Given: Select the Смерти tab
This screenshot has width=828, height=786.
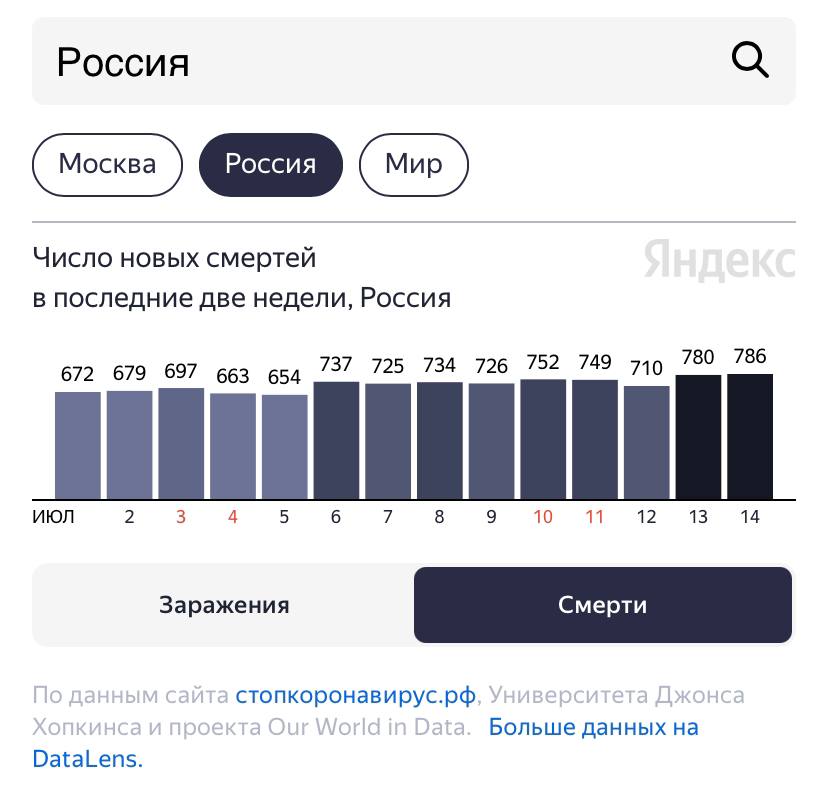Looking at the screenshot, I should point(602,605).
